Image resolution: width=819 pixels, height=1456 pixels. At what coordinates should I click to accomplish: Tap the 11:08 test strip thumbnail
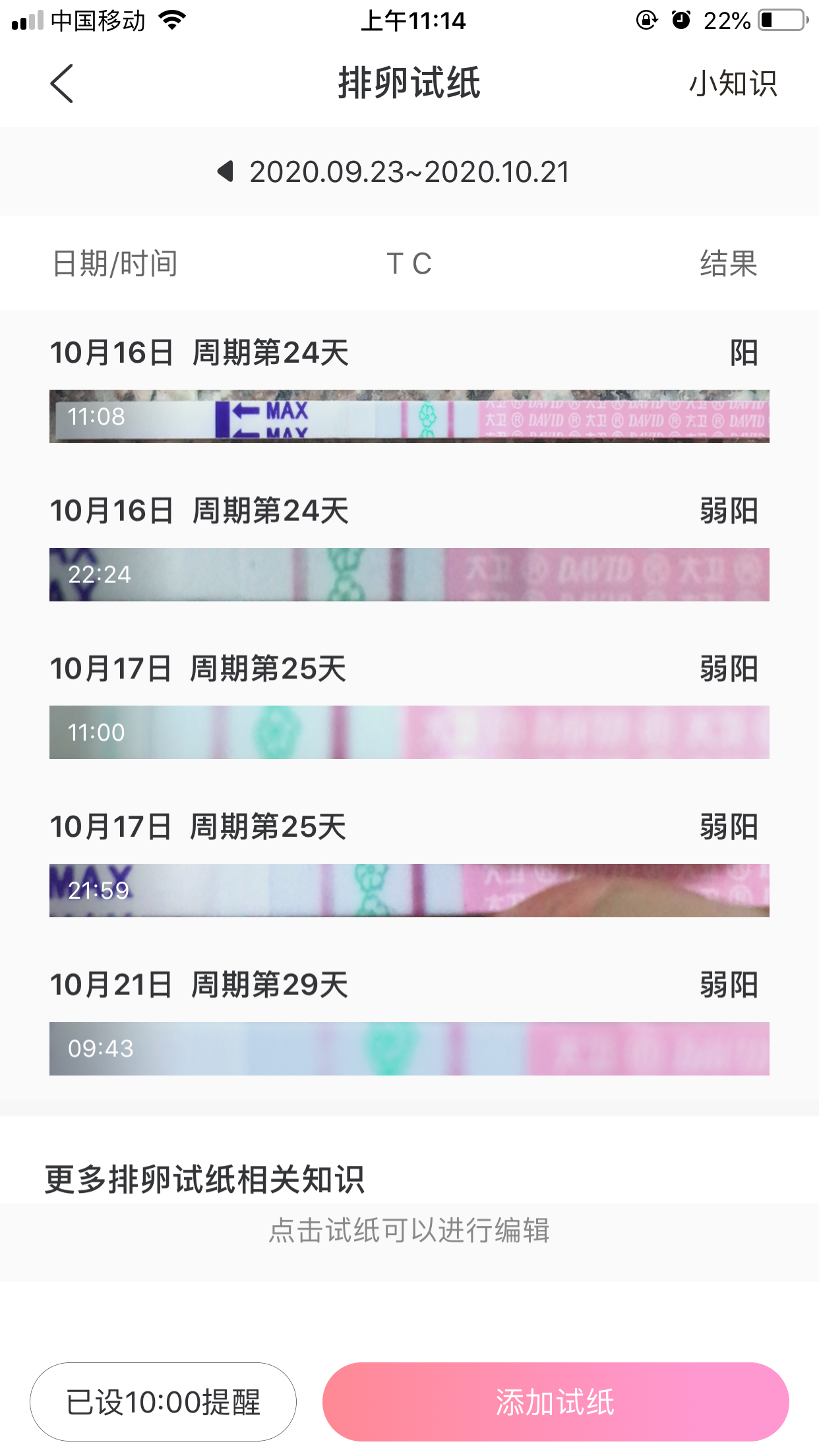[x=409, y=416]
